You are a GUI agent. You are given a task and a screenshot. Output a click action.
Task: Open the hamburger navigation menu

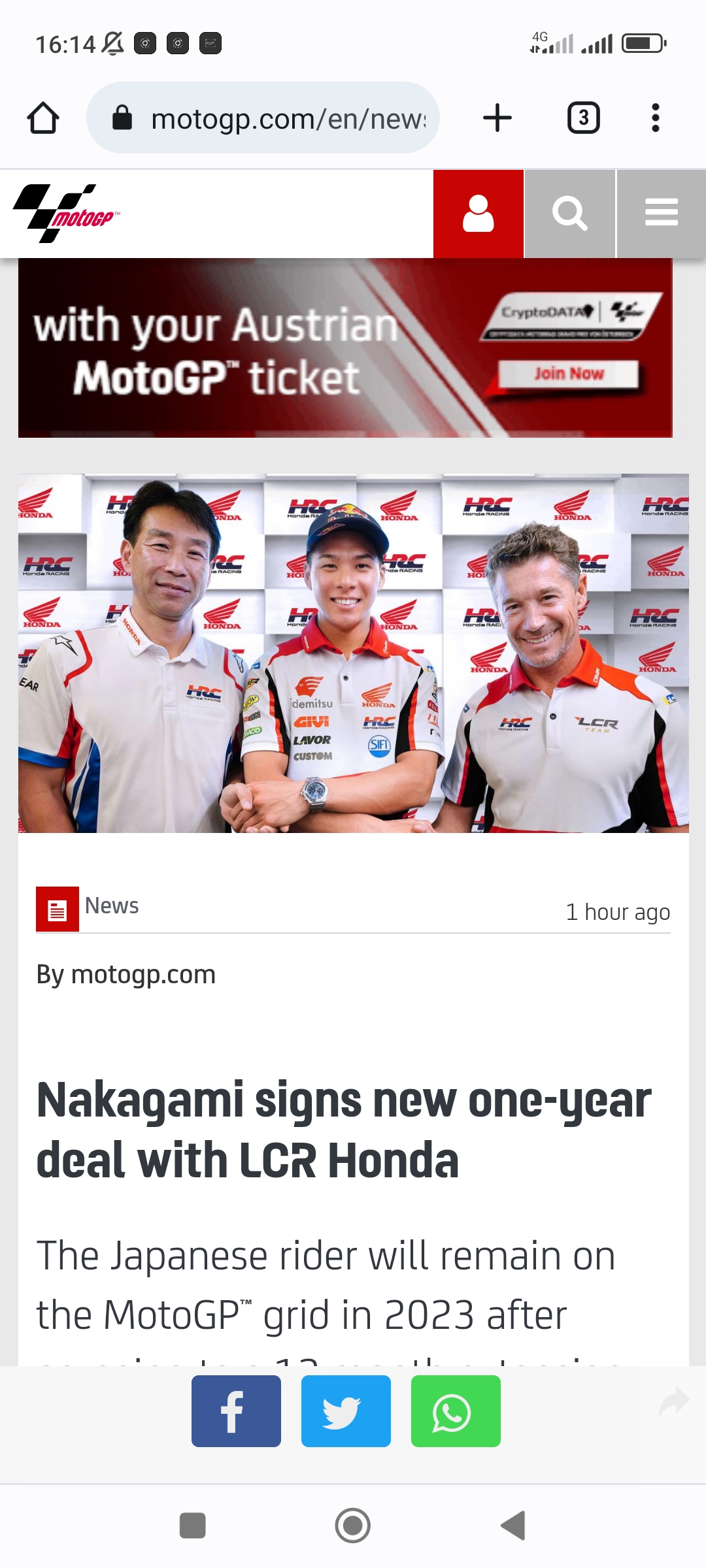click(x=661, y=214)
